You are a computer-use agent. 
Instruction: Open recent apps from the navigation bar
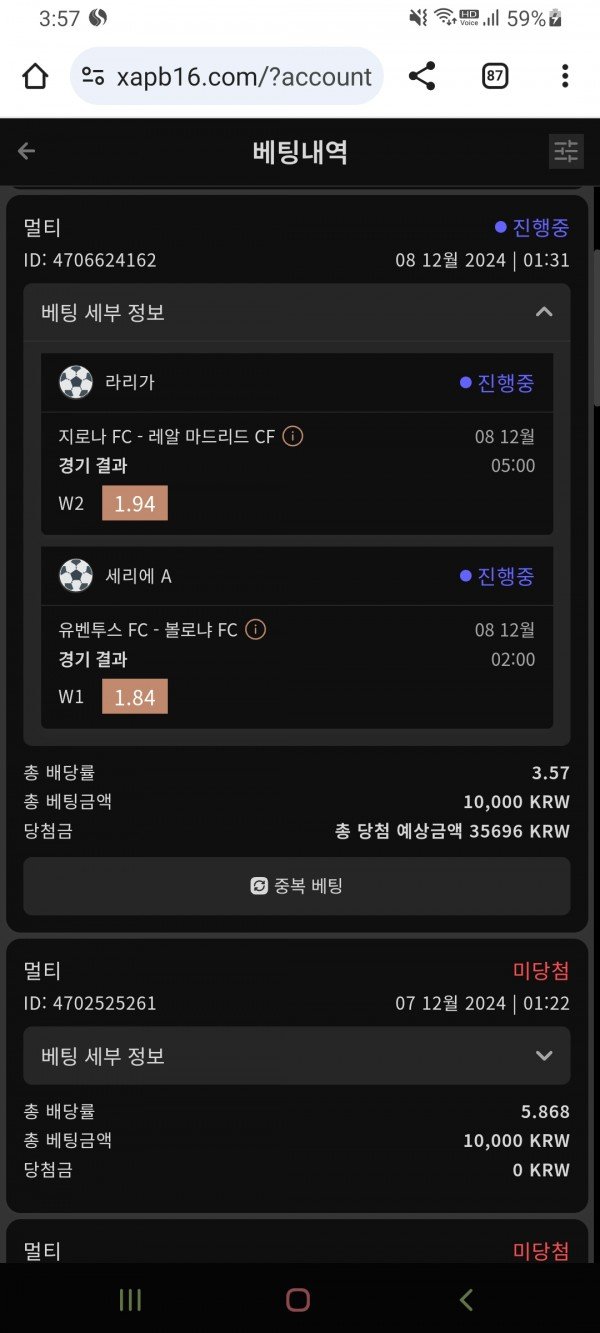[130, 1300]
